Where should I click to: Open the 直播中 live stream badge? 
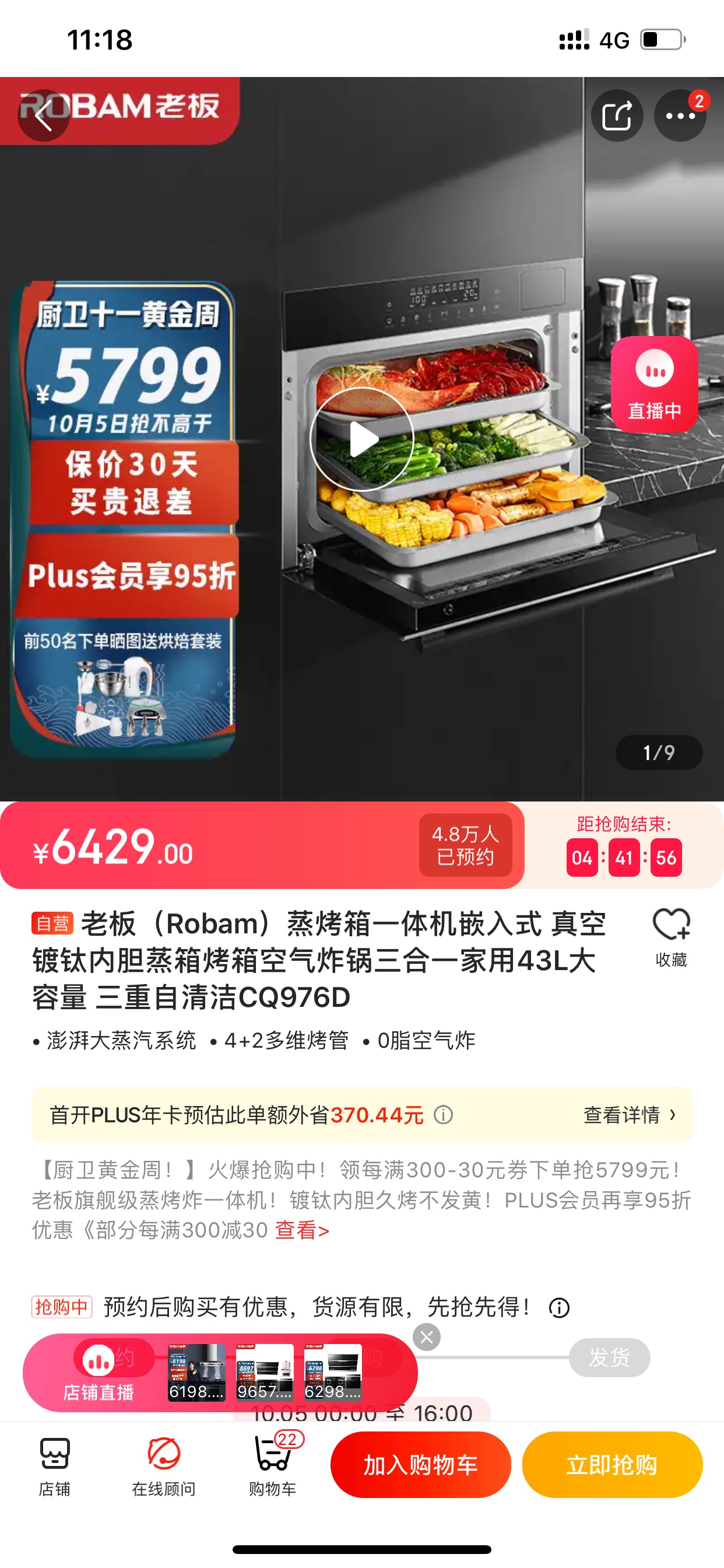(x=654, y=384)
